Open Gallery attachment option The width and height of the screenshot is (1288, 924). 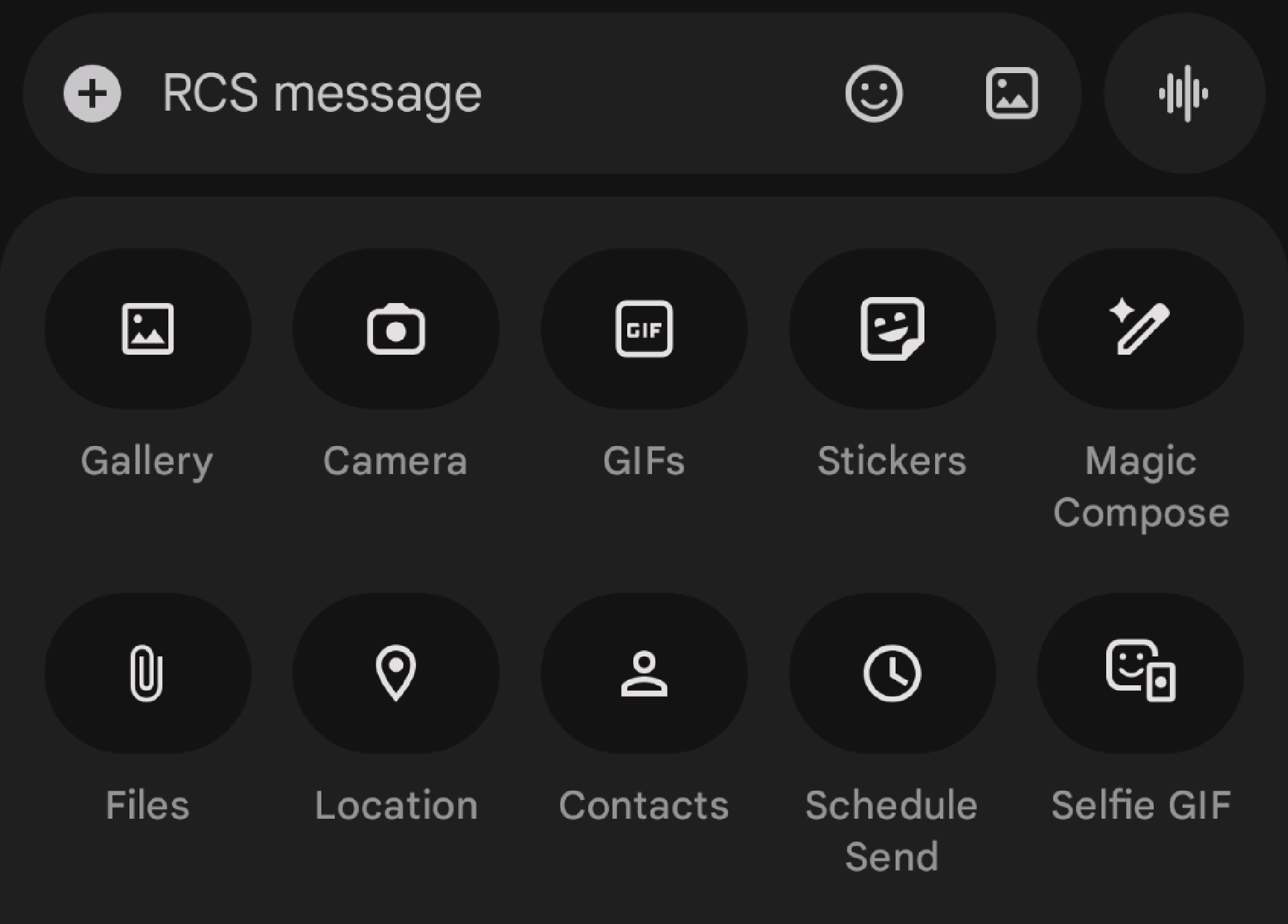tap(148, 329)
